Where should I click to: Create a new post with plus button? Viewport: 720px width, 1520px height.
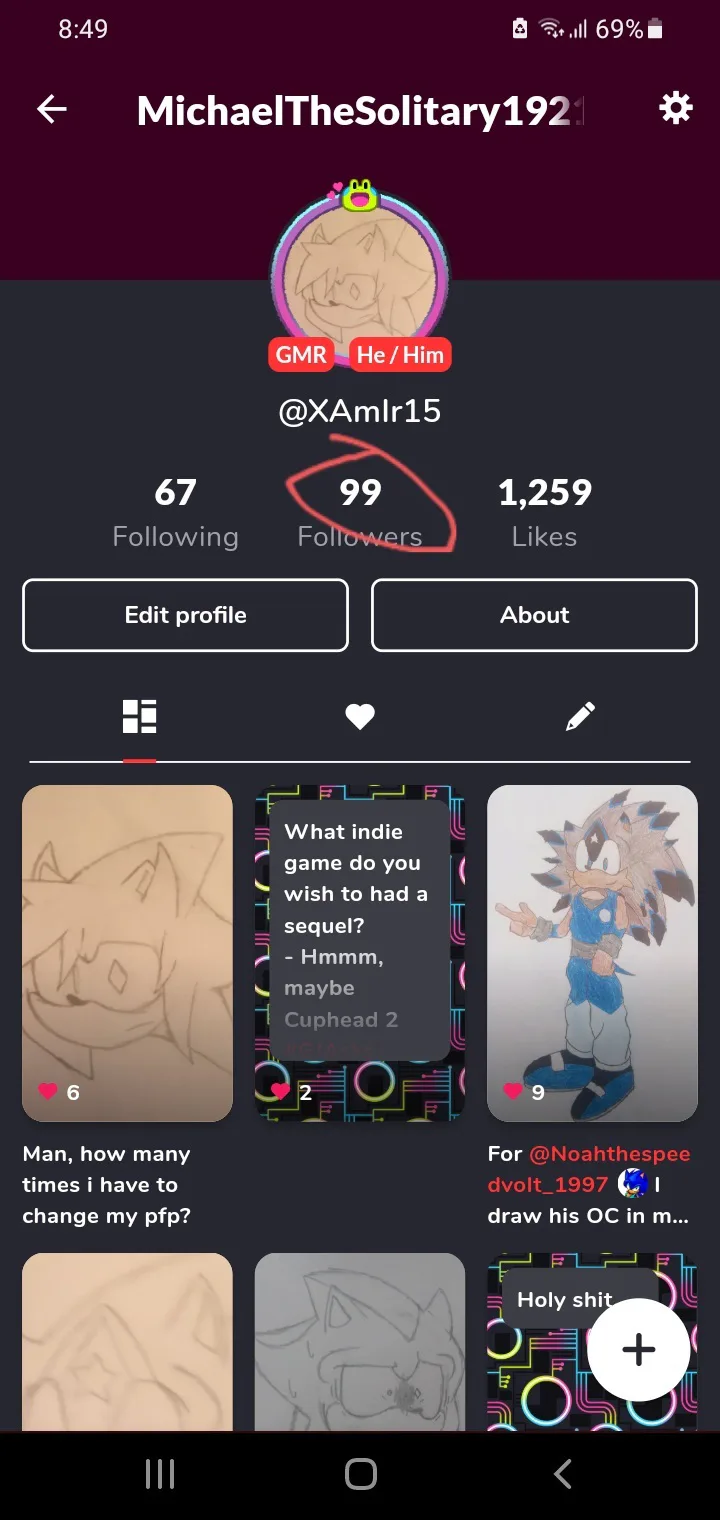(638, 1349)
